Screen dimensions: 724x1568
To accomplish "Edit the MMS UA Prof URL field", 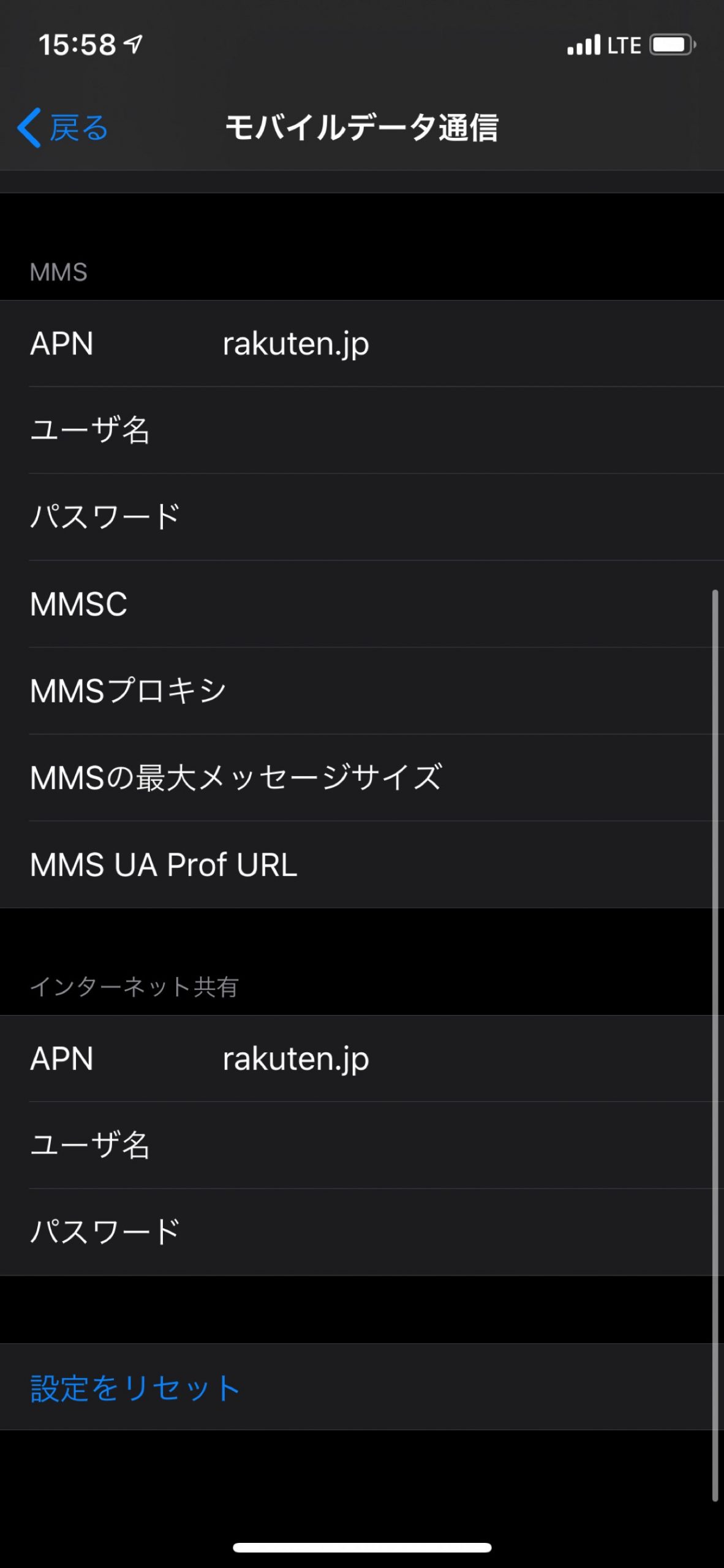I will point(362,865).
